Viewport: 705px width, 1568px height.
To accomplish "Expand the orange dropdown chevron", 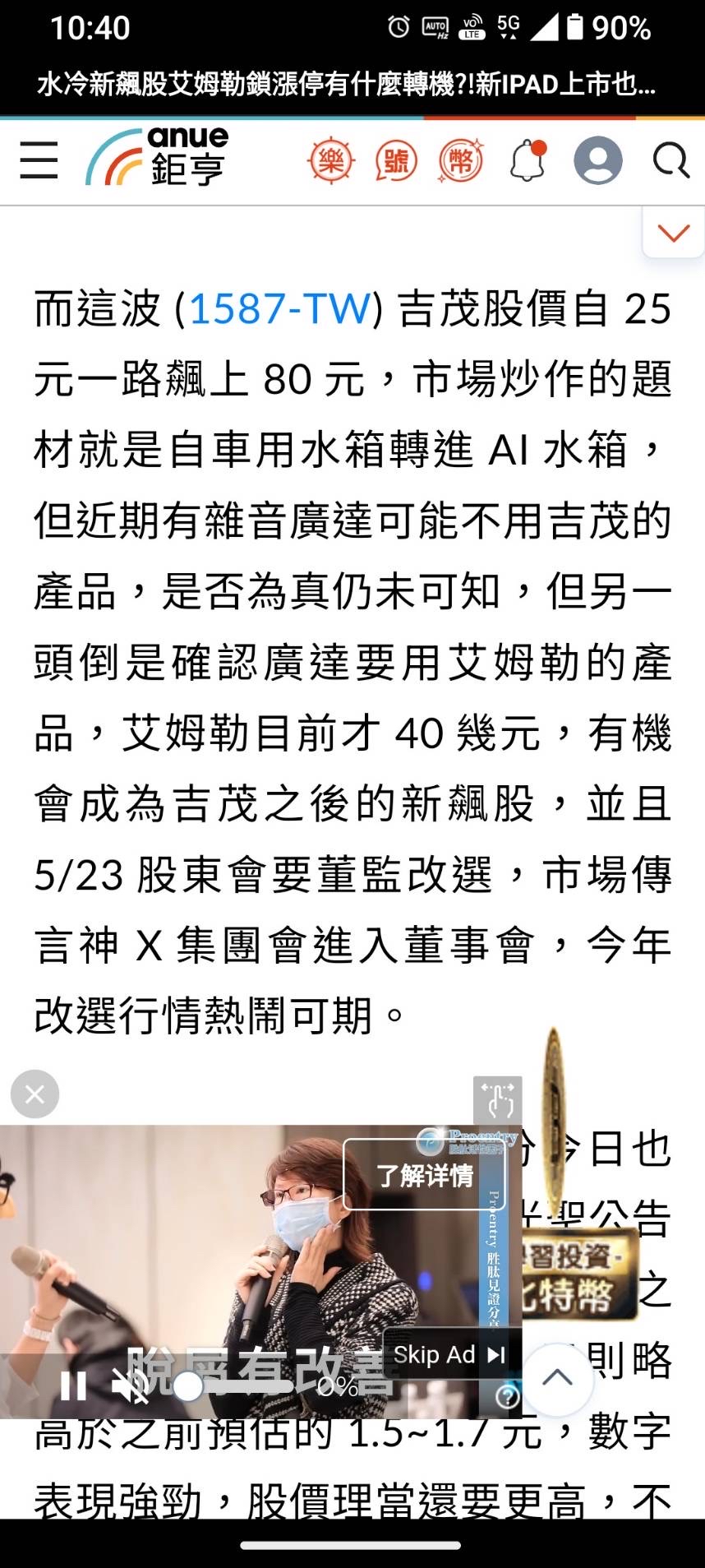I will pos(673,234).
